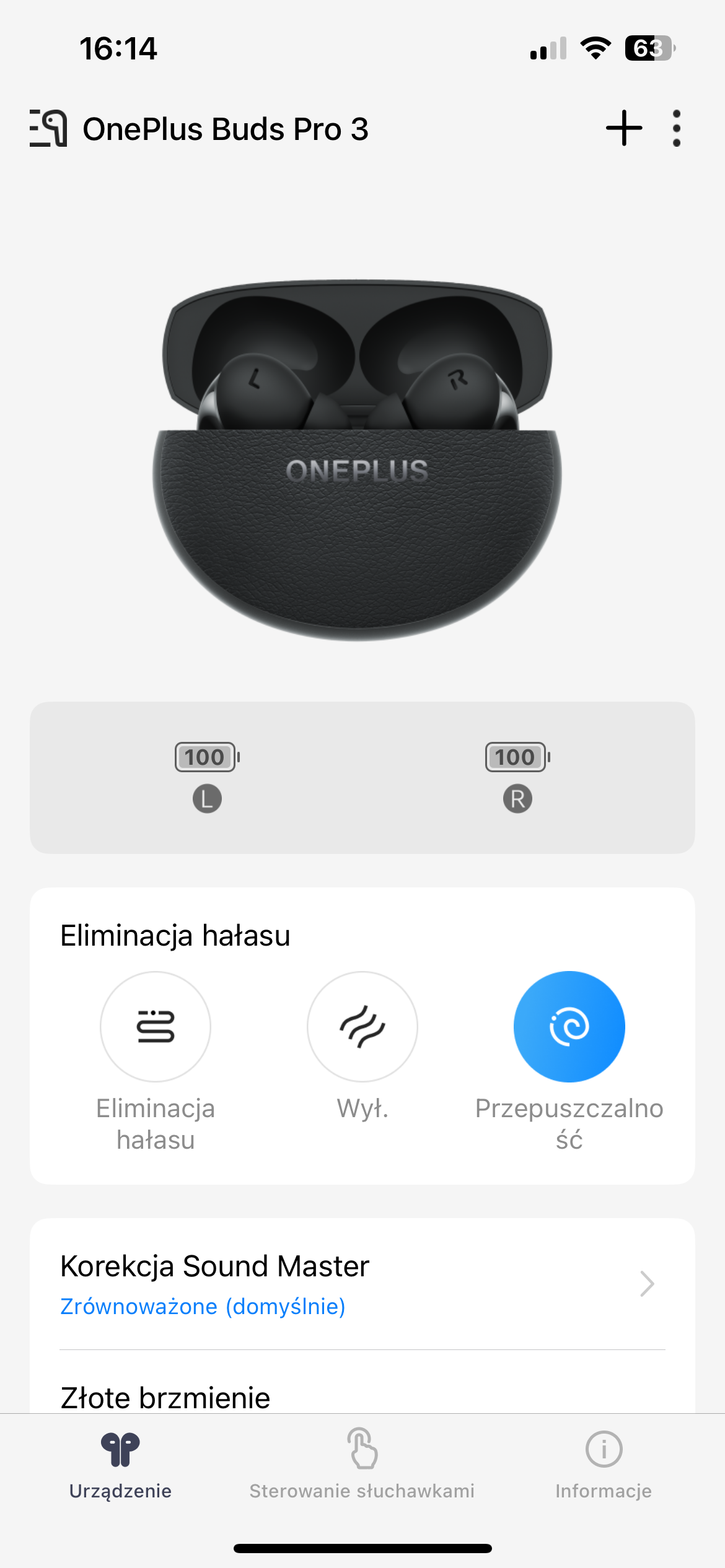This screenshot has height=1568, width=725.
Task: Open the device list icon
Action: (48, 128)
